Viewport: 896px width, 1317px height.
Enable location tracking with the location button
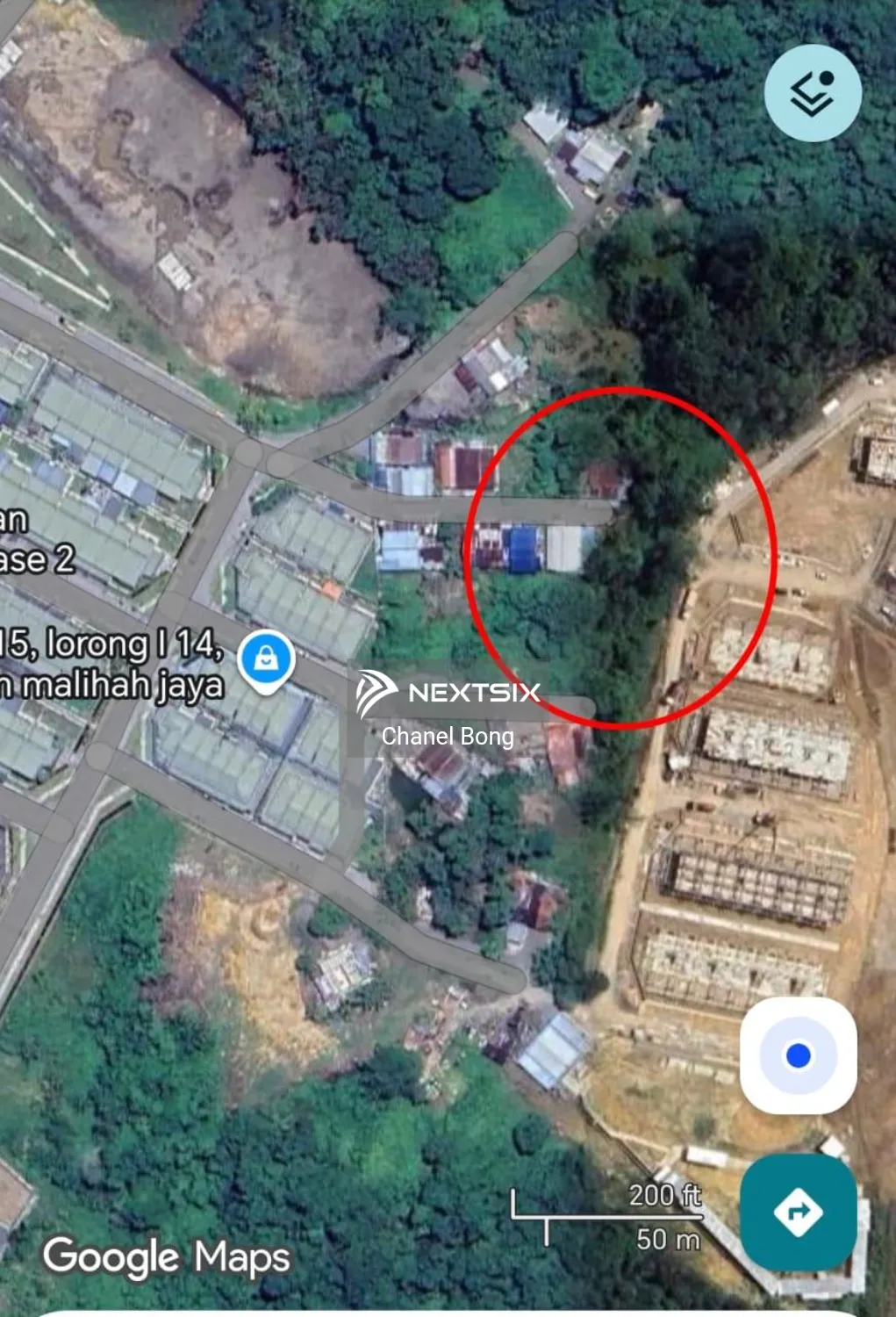coord(799,1056)
